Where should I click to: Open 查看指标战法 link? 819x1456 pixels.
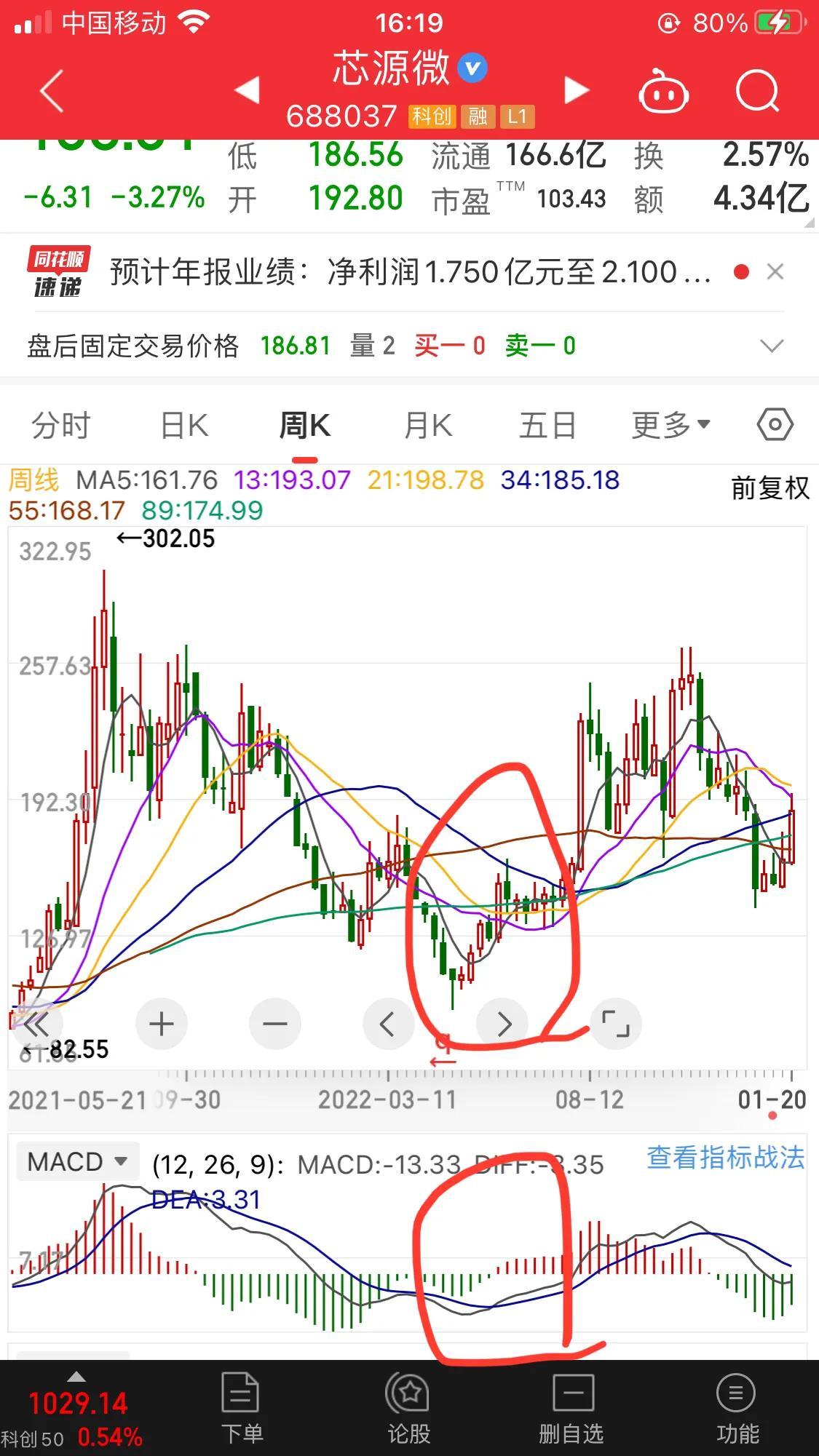[x=726, y=1157]
